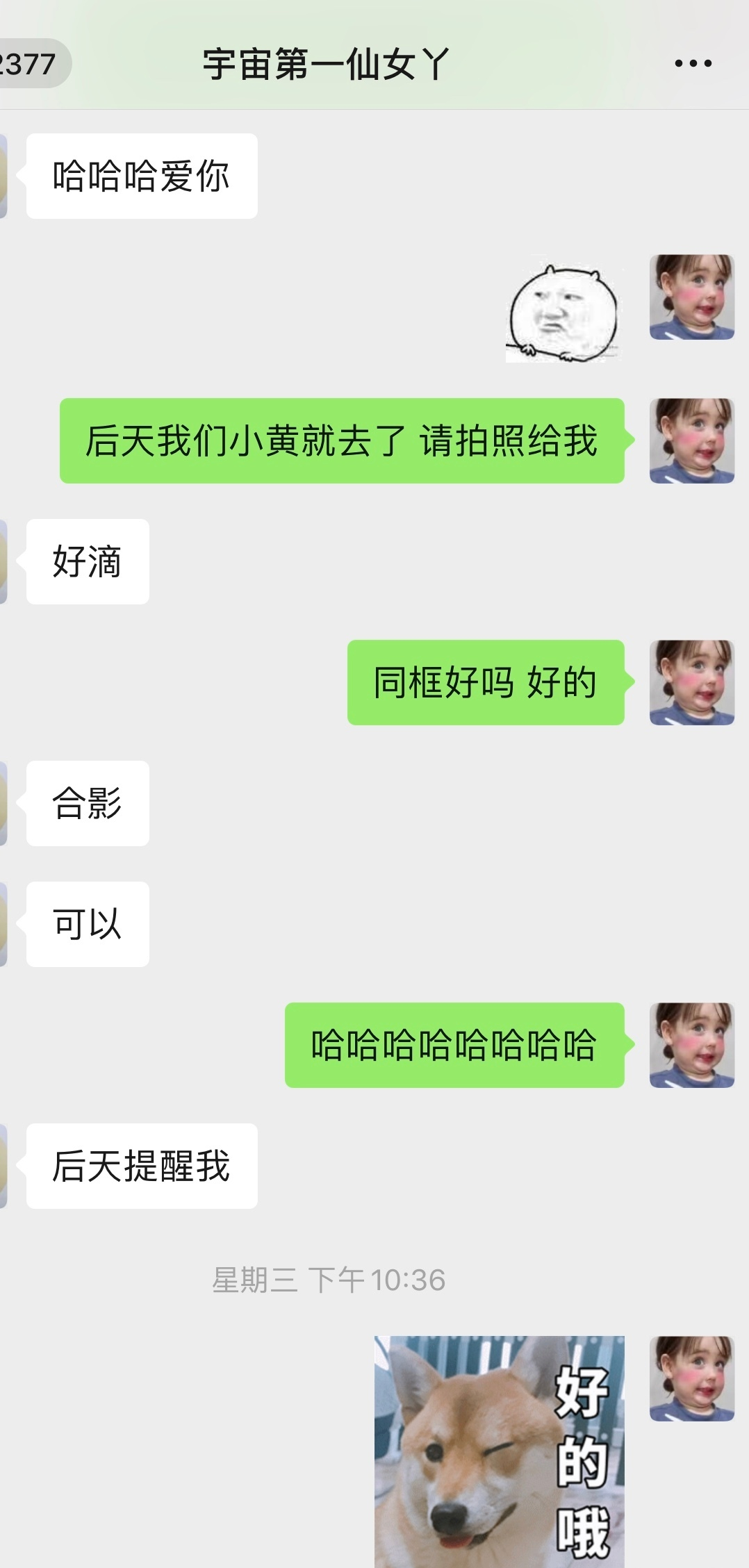The image size is (749, 1568).
Task: Open the Shiba dog 好的哦 sticker
Action: click(x=499, y=1451)
